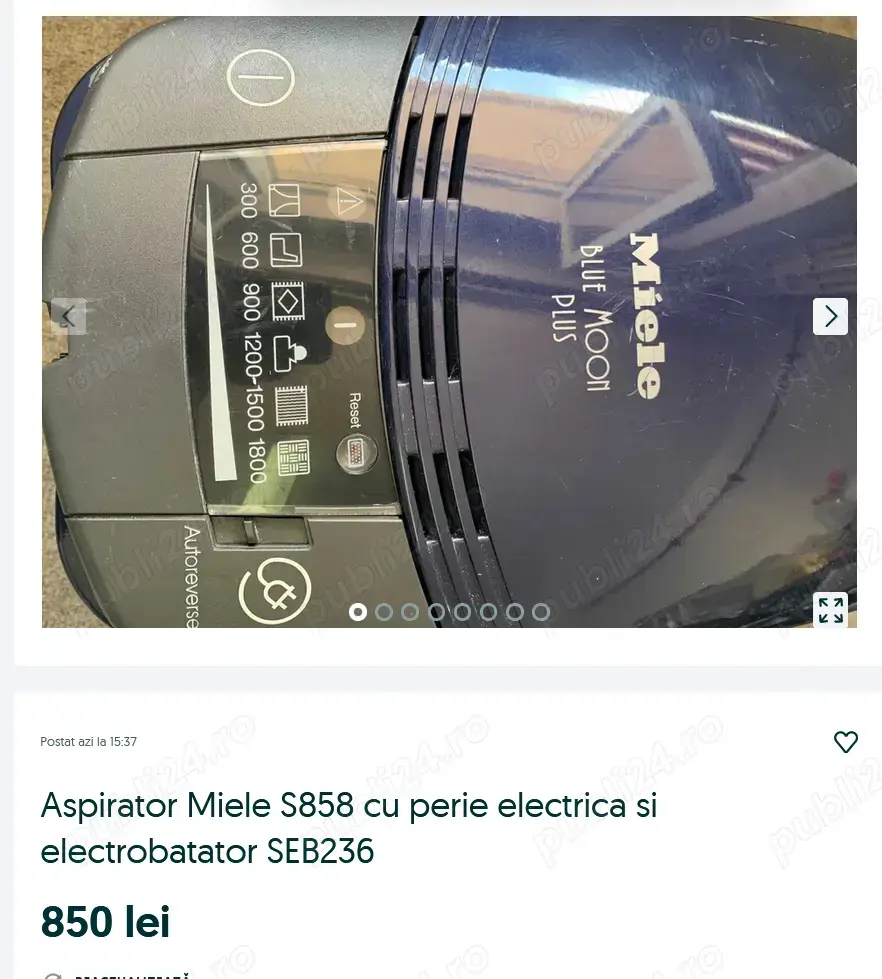Select the fifth photo indicator dot
This screenshot has width=882, height=979.
[462, 612]
